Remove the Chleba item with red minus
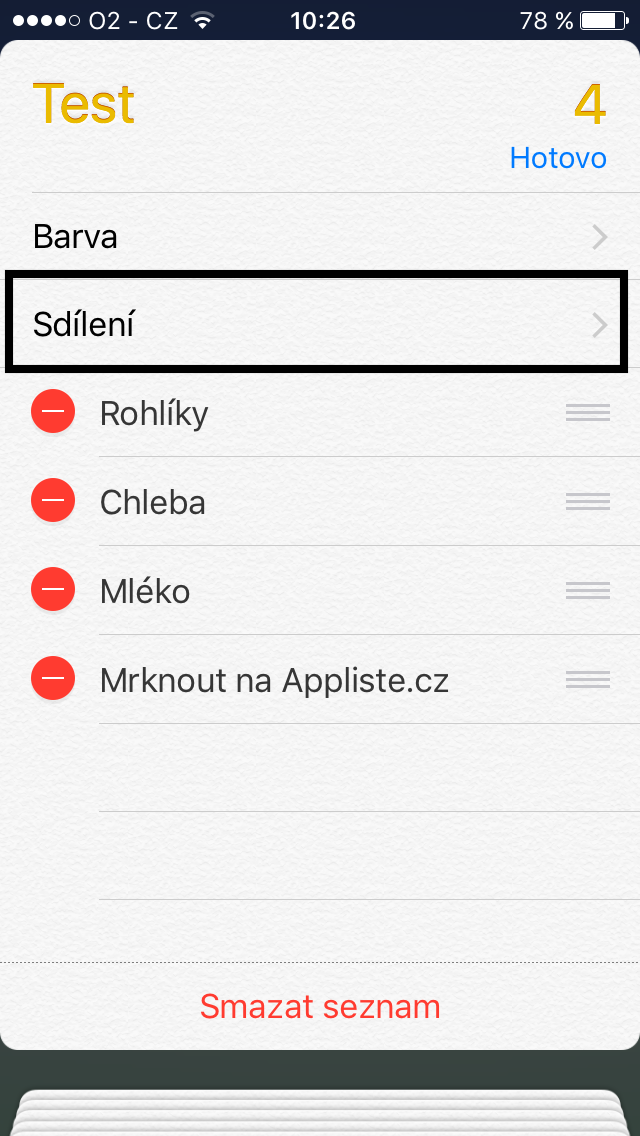The height and width of the screenshot is (1136, 640). click(x=53, y=501)
